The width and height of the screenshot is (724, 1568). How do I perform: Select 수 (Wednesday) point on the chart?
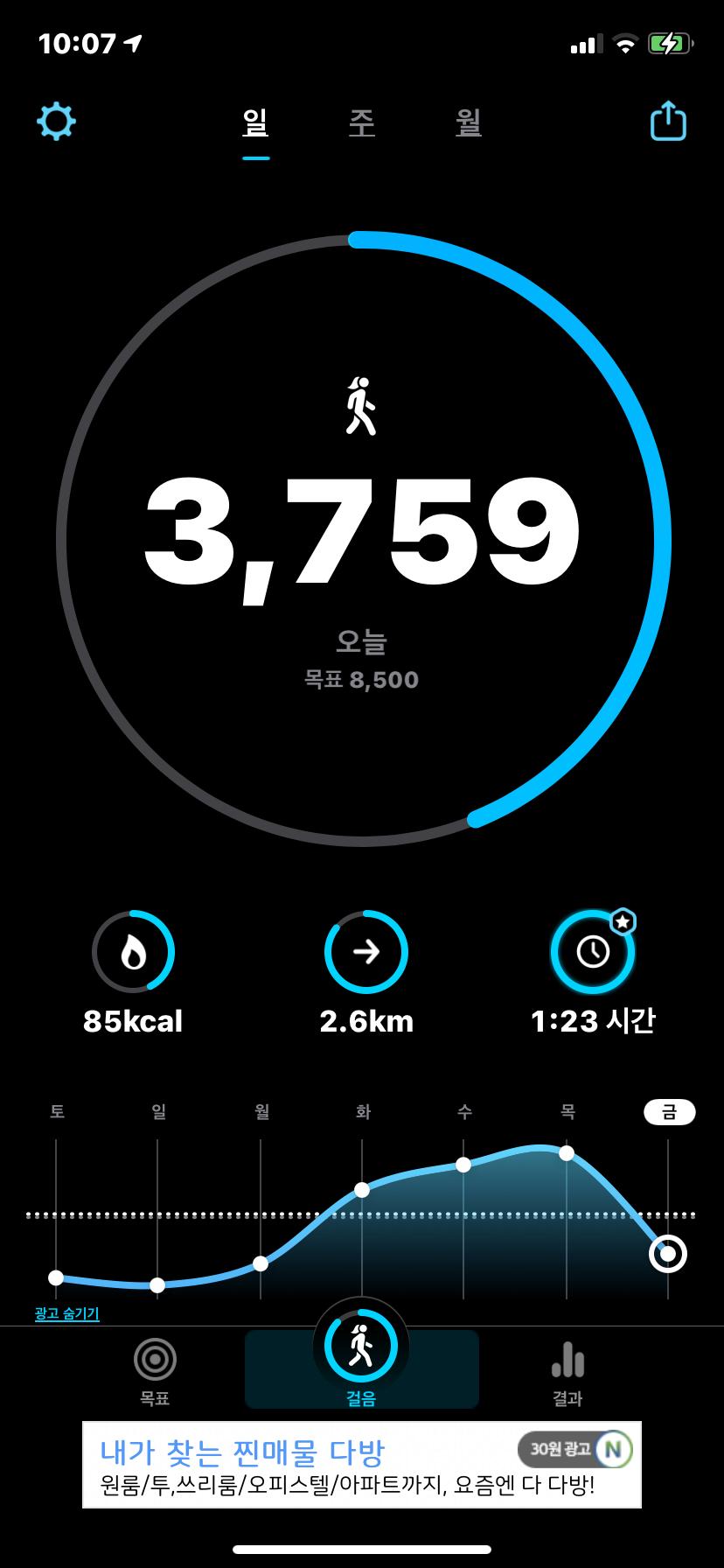(463, 1165)
